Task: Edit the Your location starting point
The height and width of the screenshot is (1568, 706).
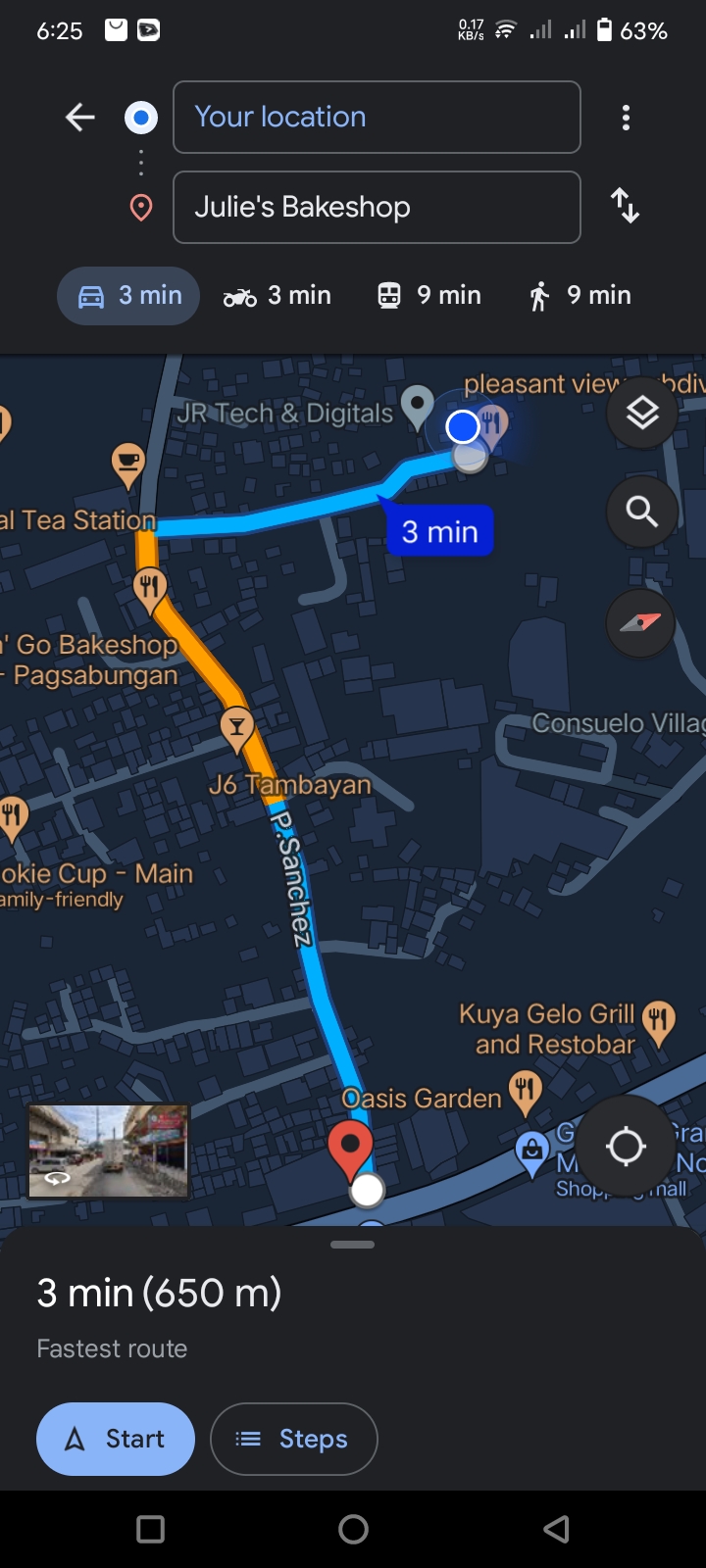Action: coord(377,118)
